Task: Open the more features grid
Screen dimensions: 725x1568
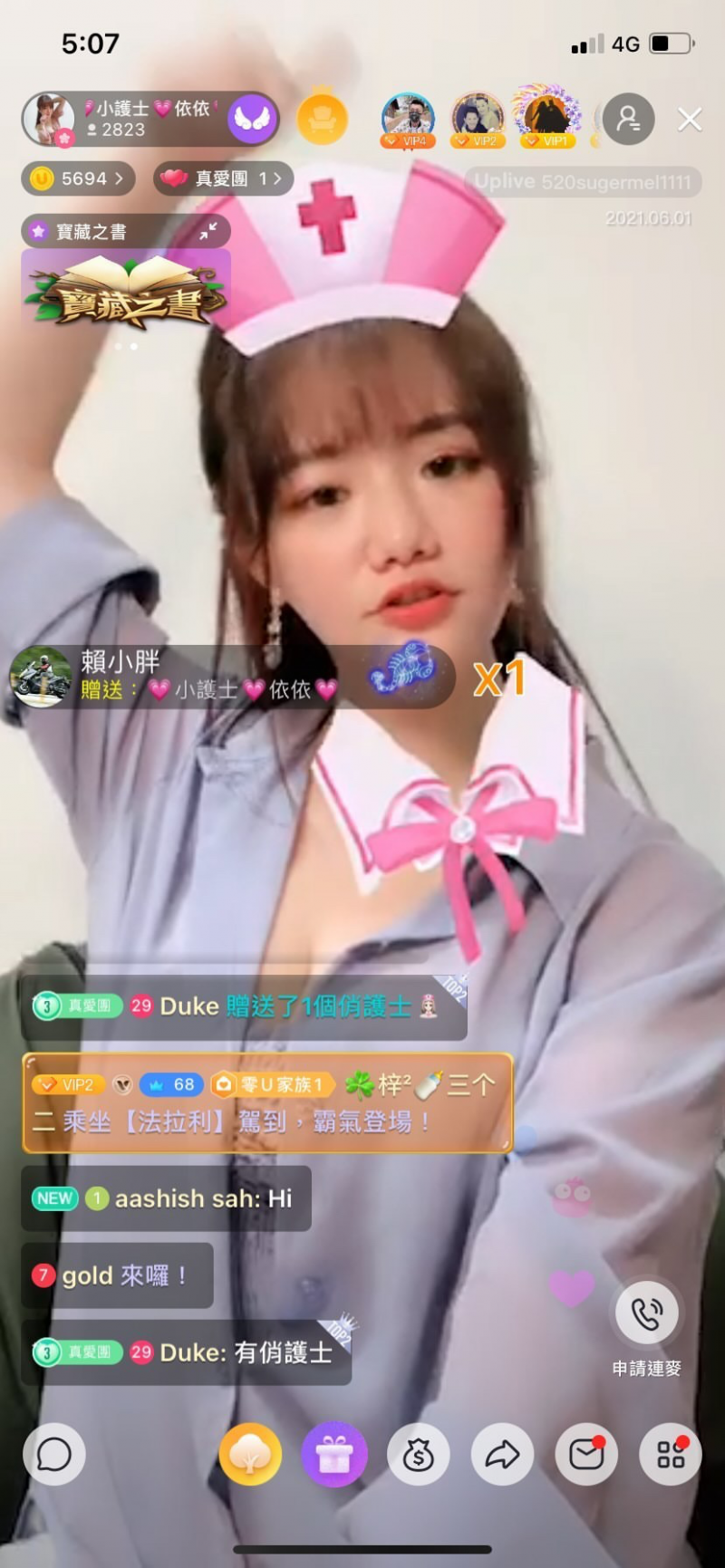Action: pyautogui.click(x=671, y=1455)
